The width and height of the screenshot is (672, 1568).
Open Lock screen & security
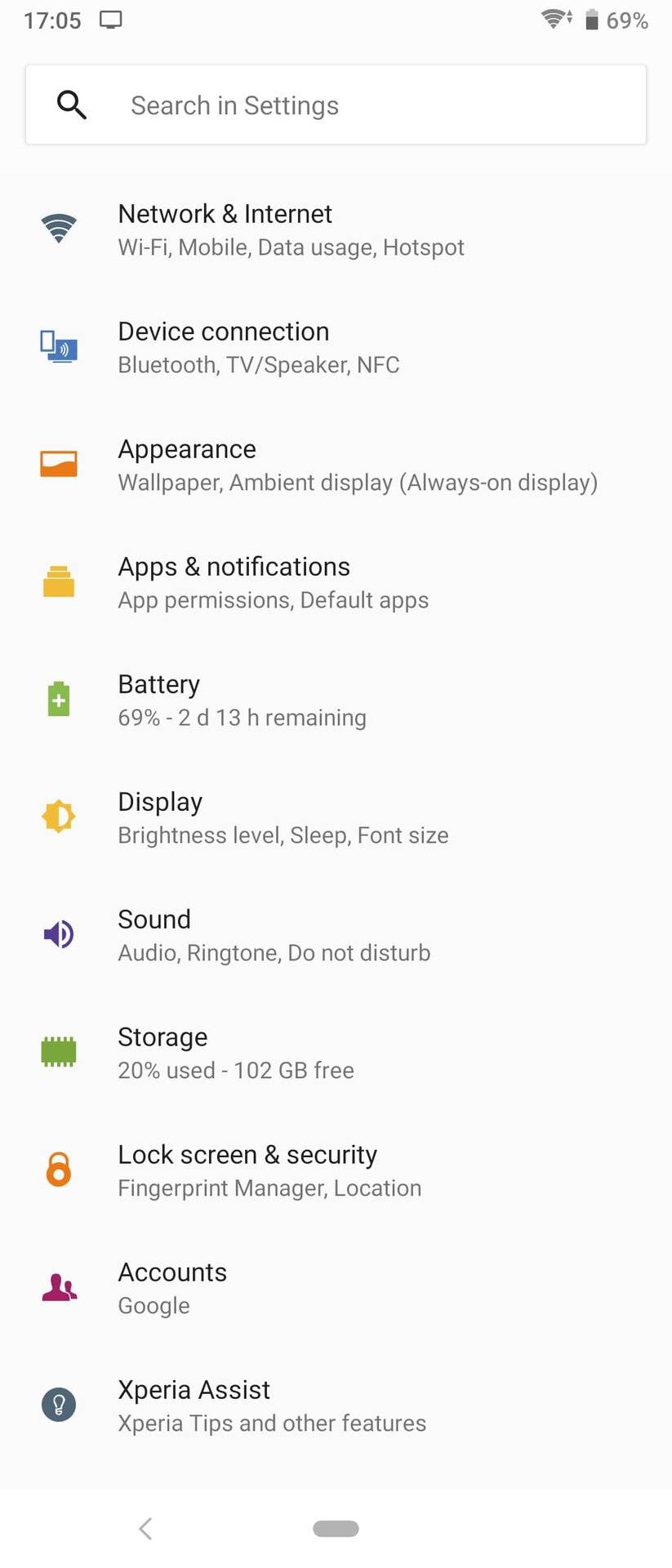click(x=269, y=1170)
